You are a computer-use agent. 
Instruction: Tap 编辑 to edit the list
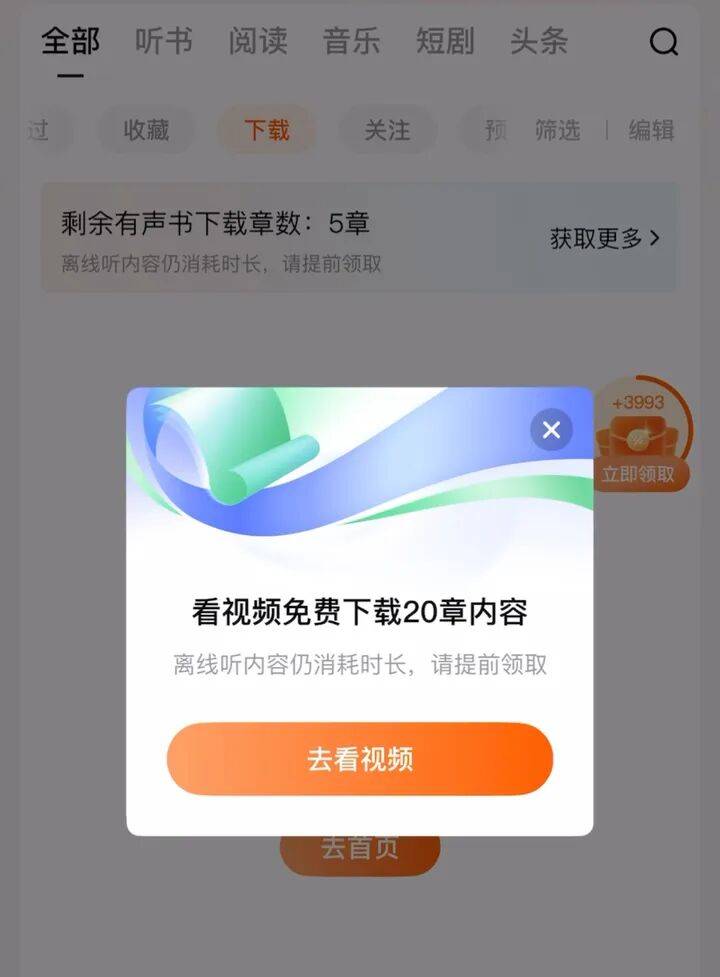pyautogui.click(x=651, y=130)
